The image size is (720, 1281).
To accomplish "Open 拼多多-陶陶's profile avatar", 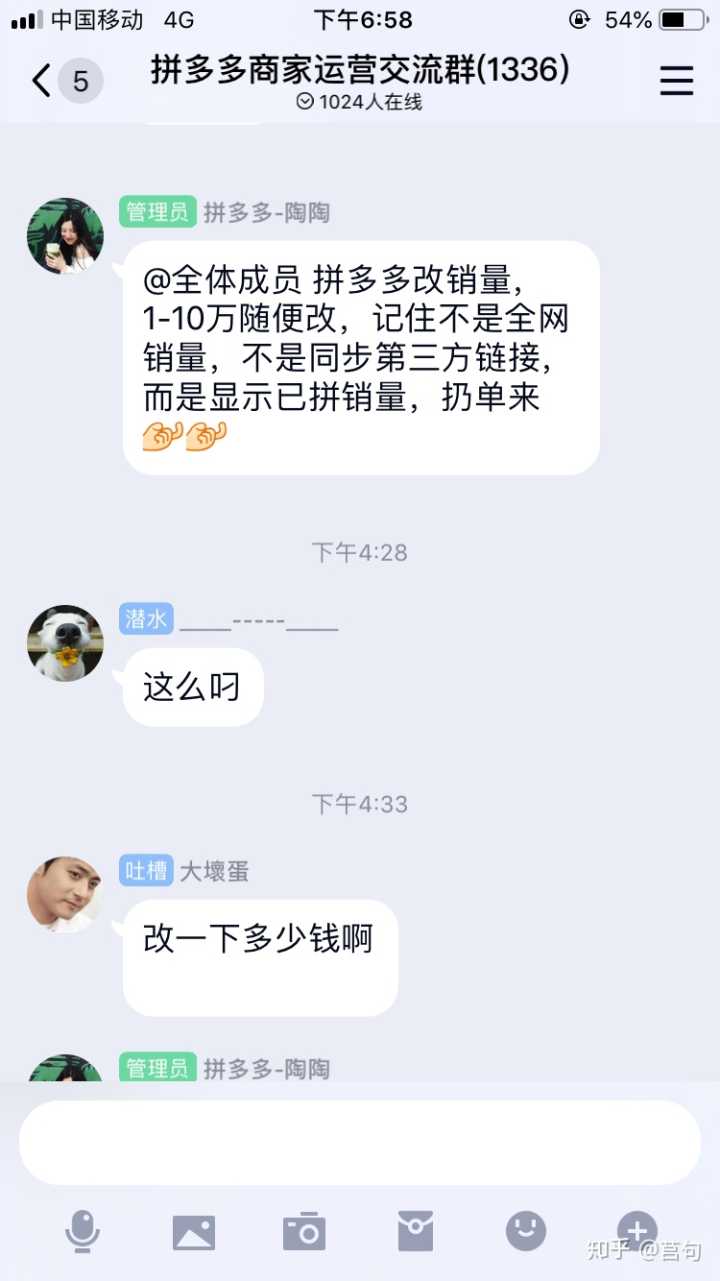I will pyautogui.click(x=65, y=236).
